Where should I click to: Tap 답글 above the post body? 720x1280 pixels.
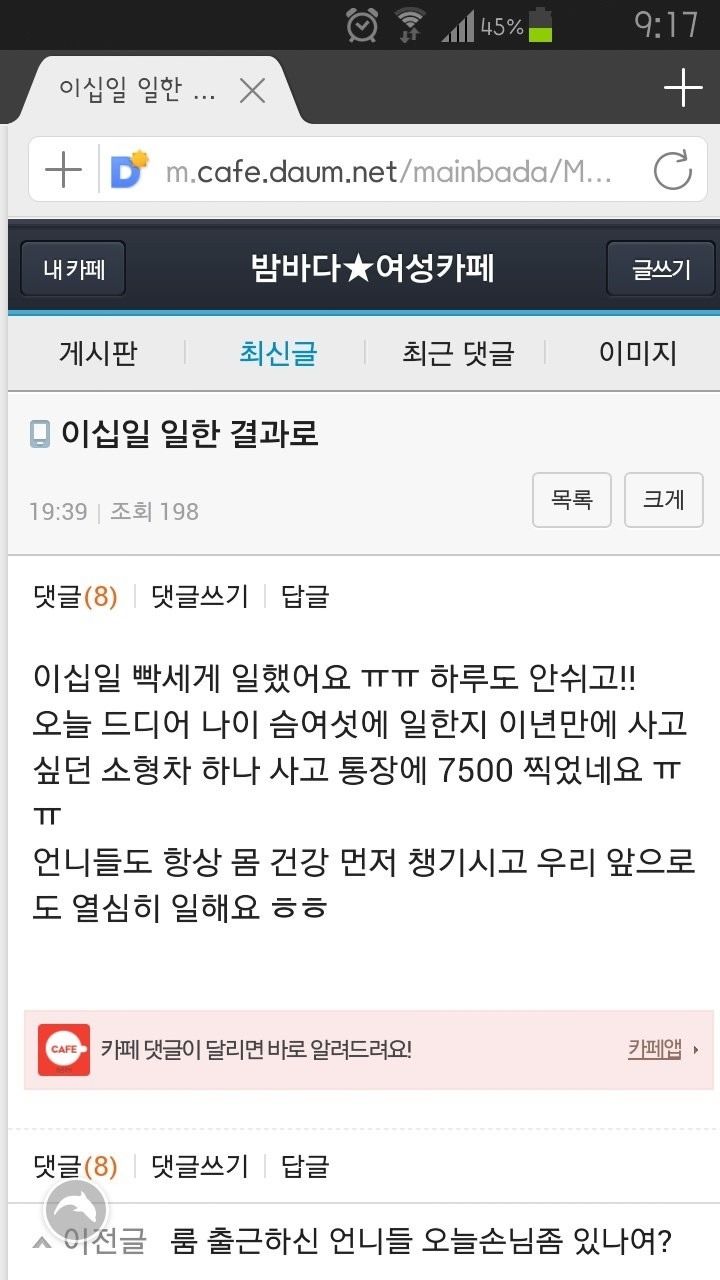click(x=305, y=597)
